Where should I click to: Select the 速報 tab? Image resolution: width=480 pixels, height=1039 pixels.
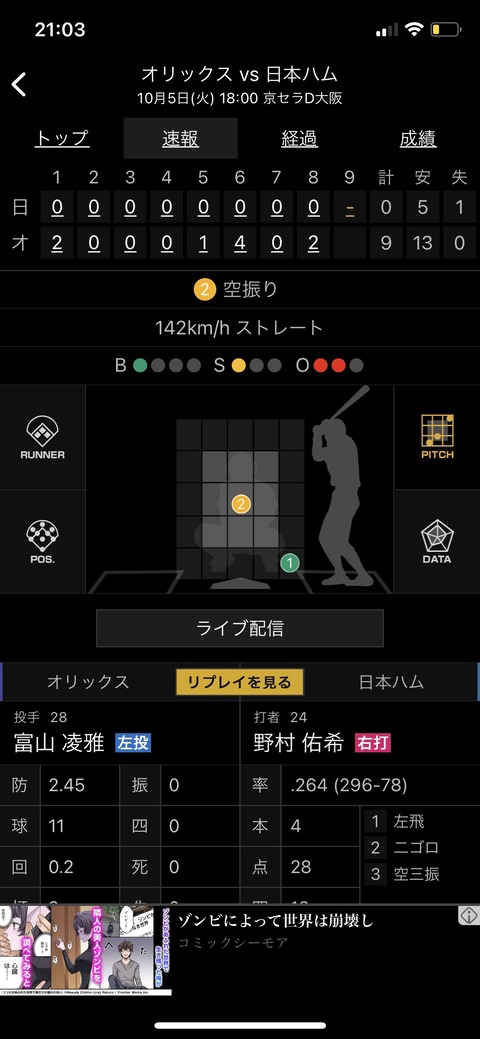click(180, 138)
